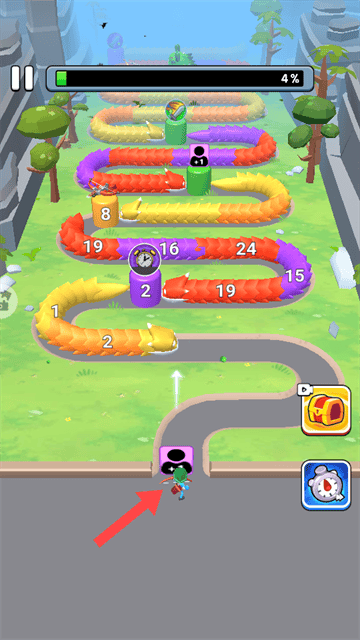
Task: Pause the game
Action: (22, 78)
